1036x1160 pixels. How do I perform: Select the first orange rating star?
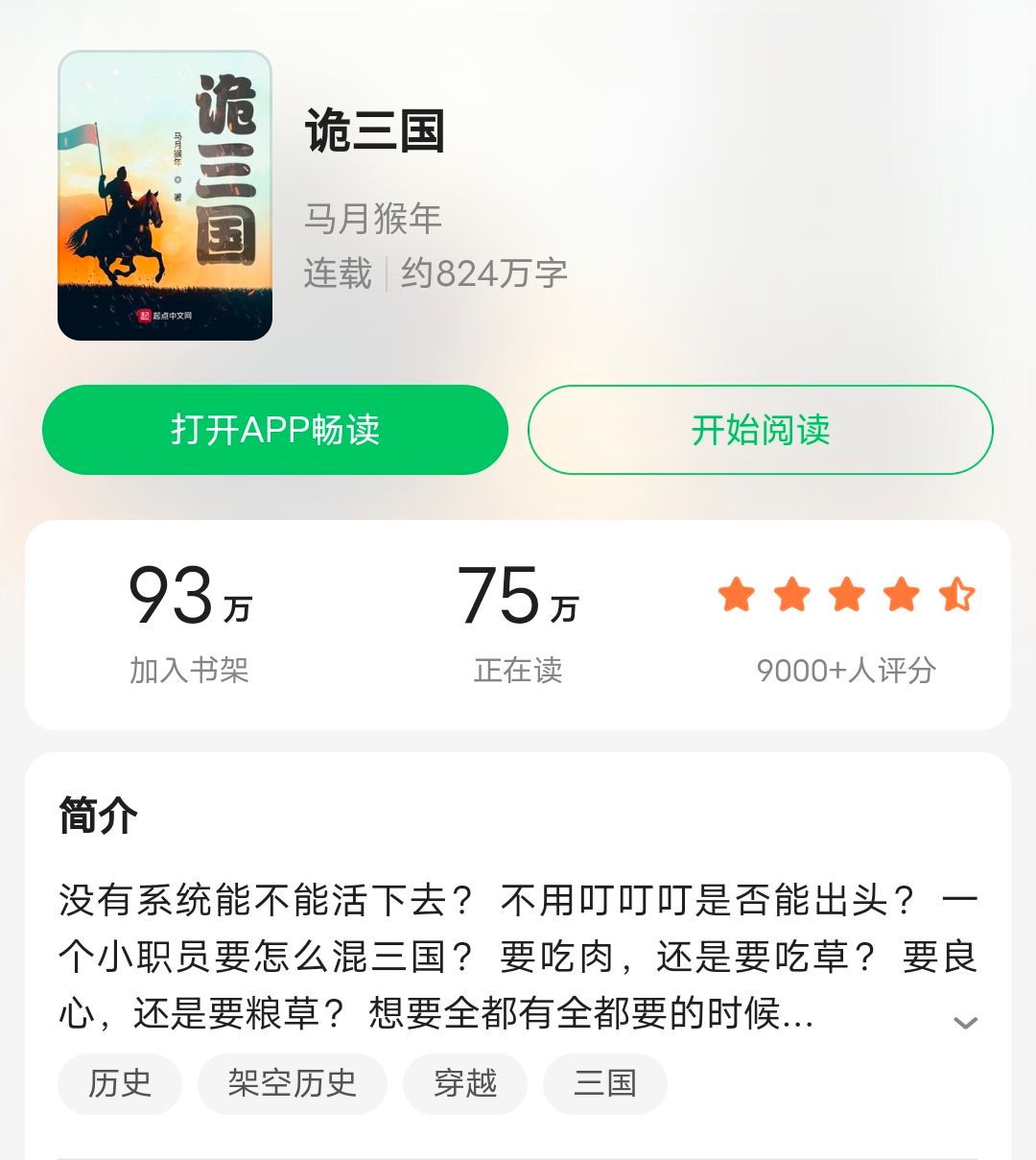735,596
